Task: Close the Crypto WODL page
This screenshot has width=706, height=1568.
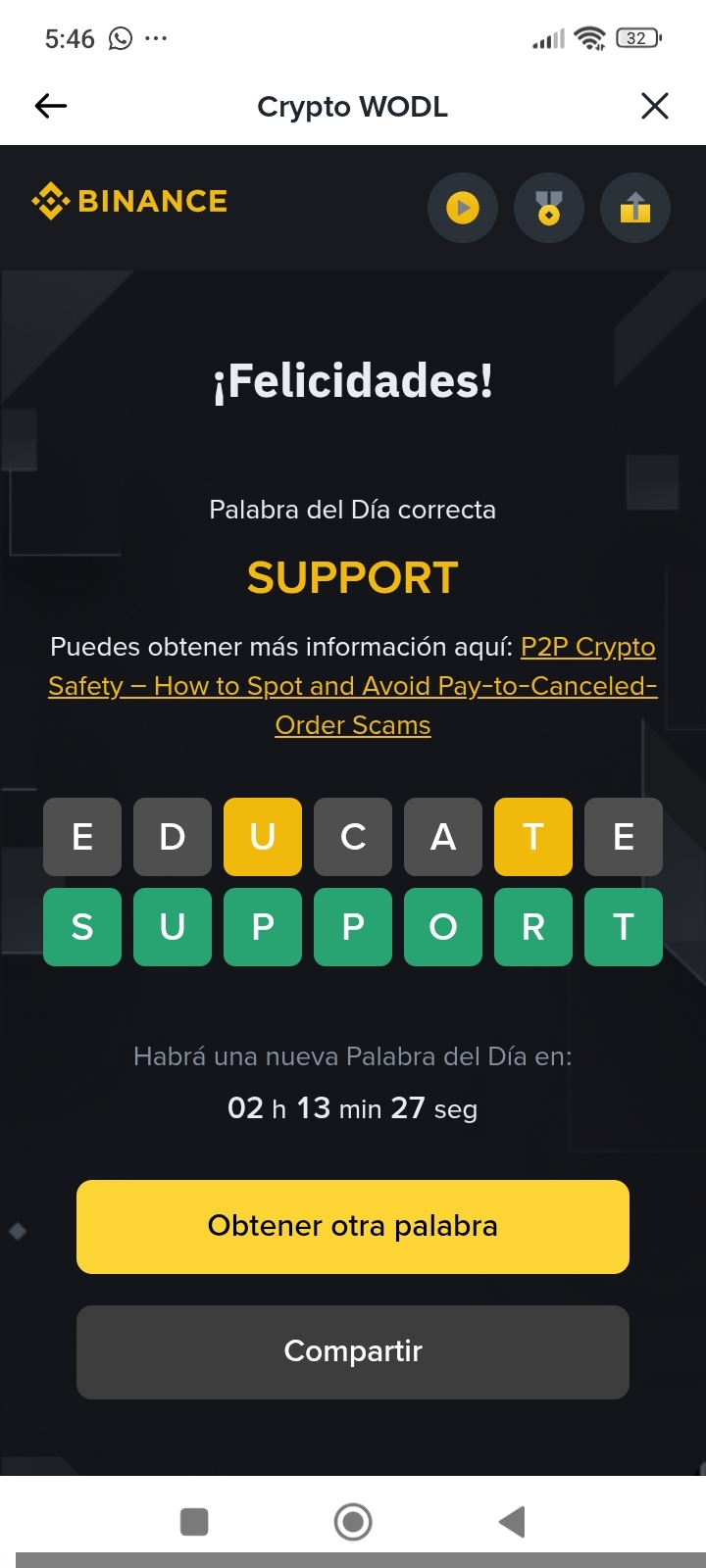Action: (x=654, y=106)
